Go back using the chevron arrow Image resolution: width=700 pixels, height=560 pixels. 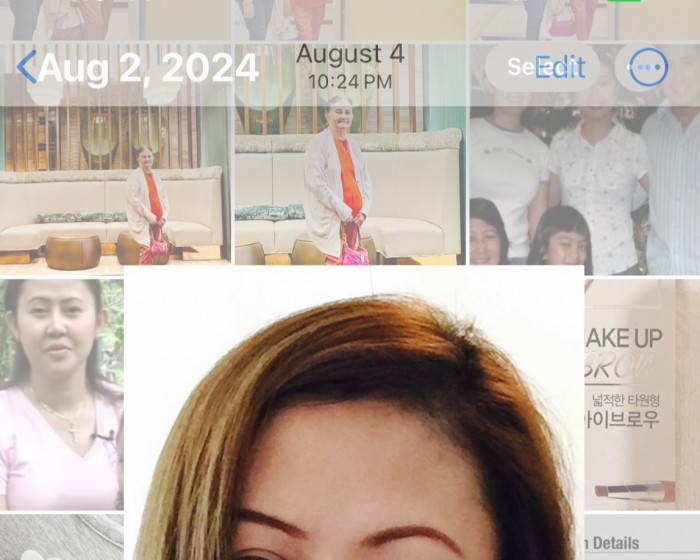27,68
